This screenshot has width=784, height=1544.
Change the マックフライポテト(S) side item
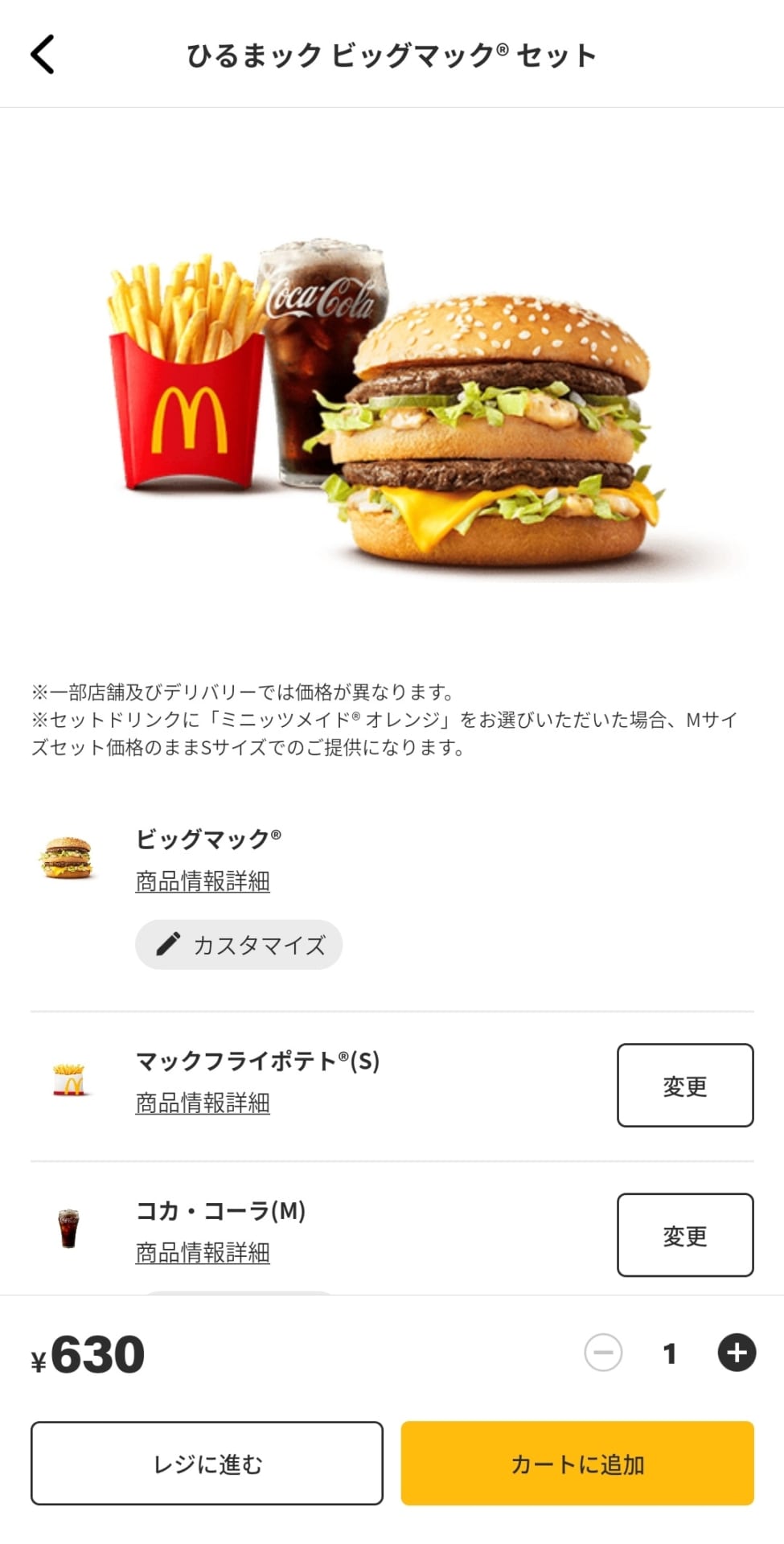(x=685, y=1086)
